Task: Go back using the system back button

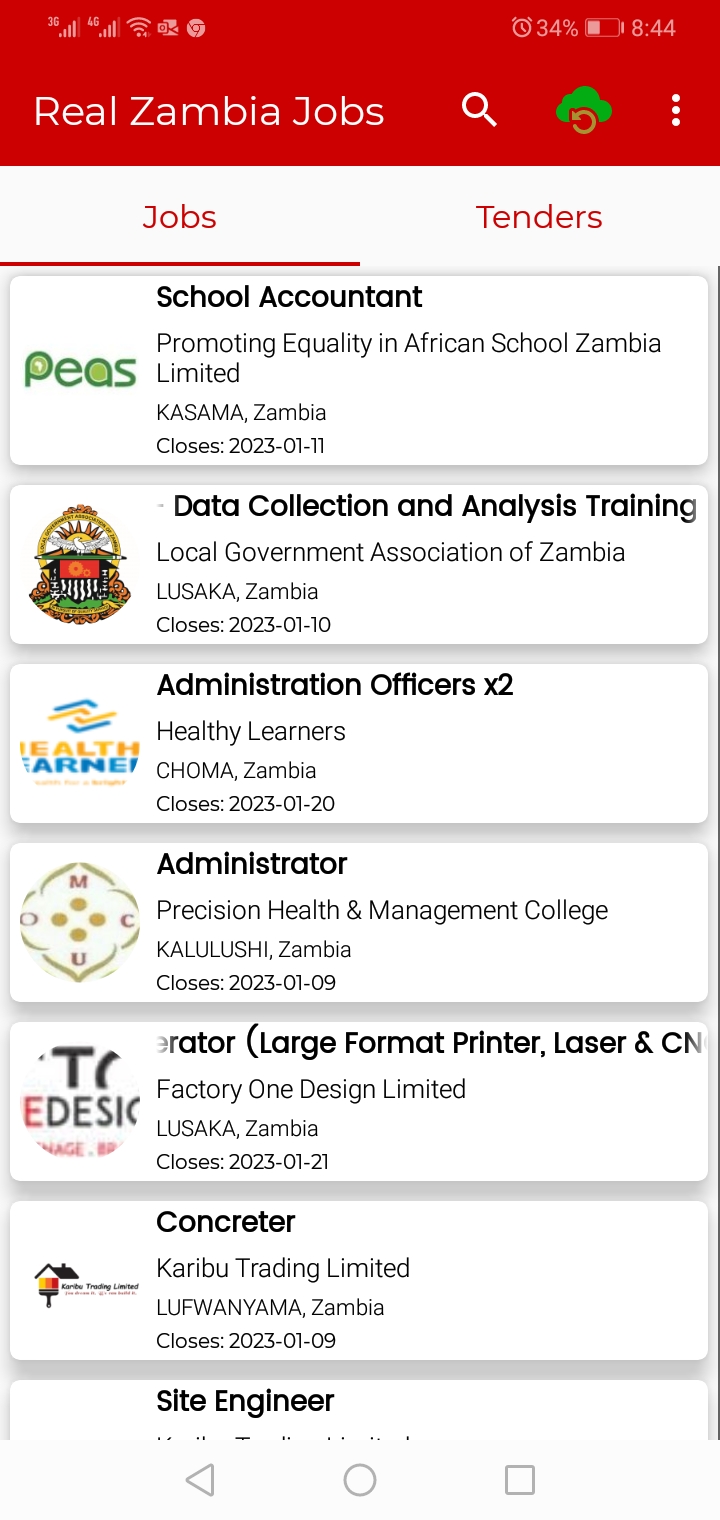Action: point(200,1480)
